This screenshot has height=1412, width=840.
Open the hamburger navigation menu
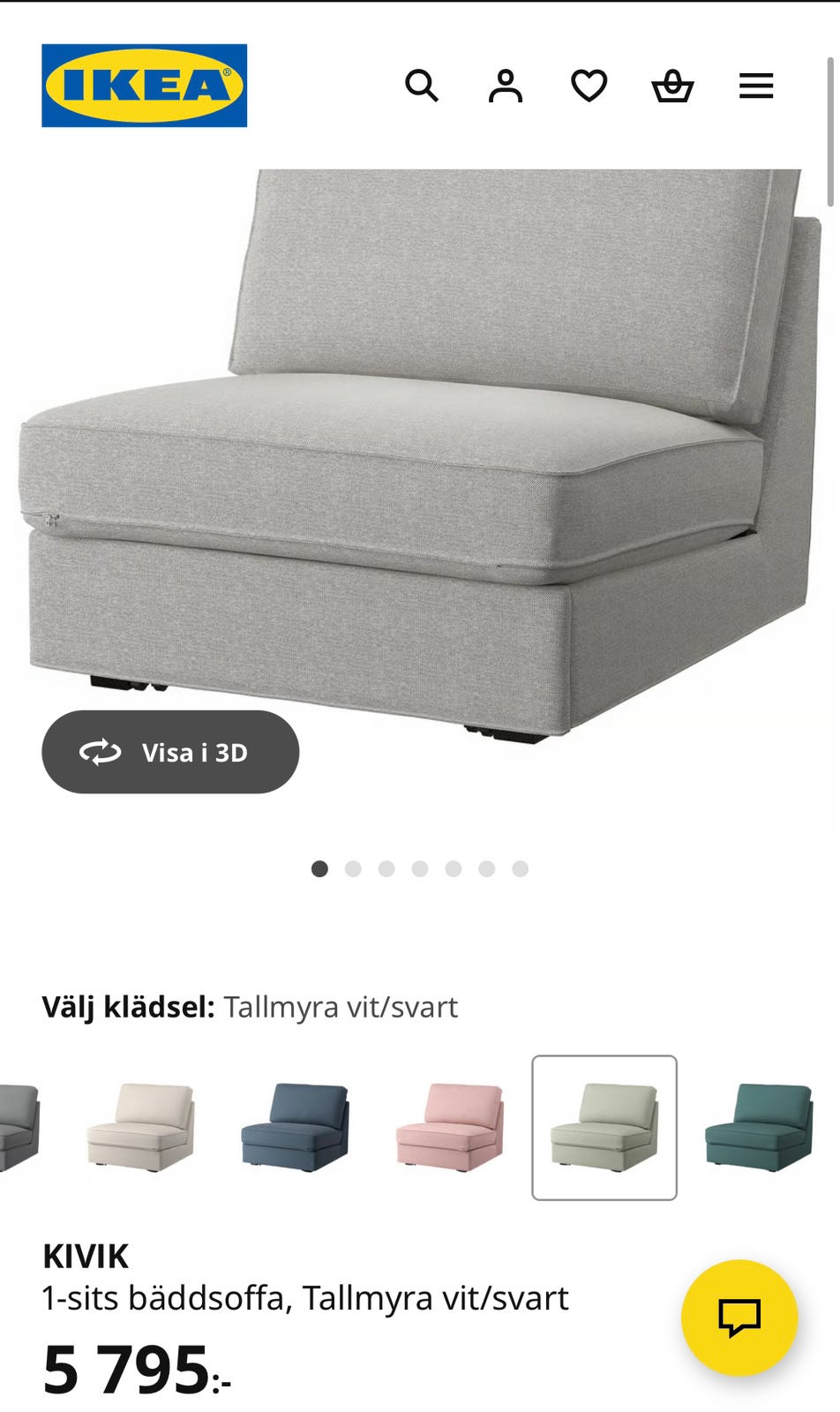[755, 86]
